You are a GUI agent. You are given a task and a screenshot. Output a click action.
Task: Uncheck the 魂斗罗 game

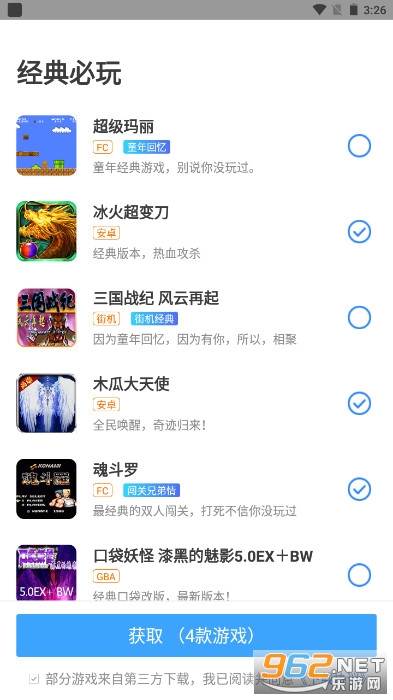pos(359,489)
